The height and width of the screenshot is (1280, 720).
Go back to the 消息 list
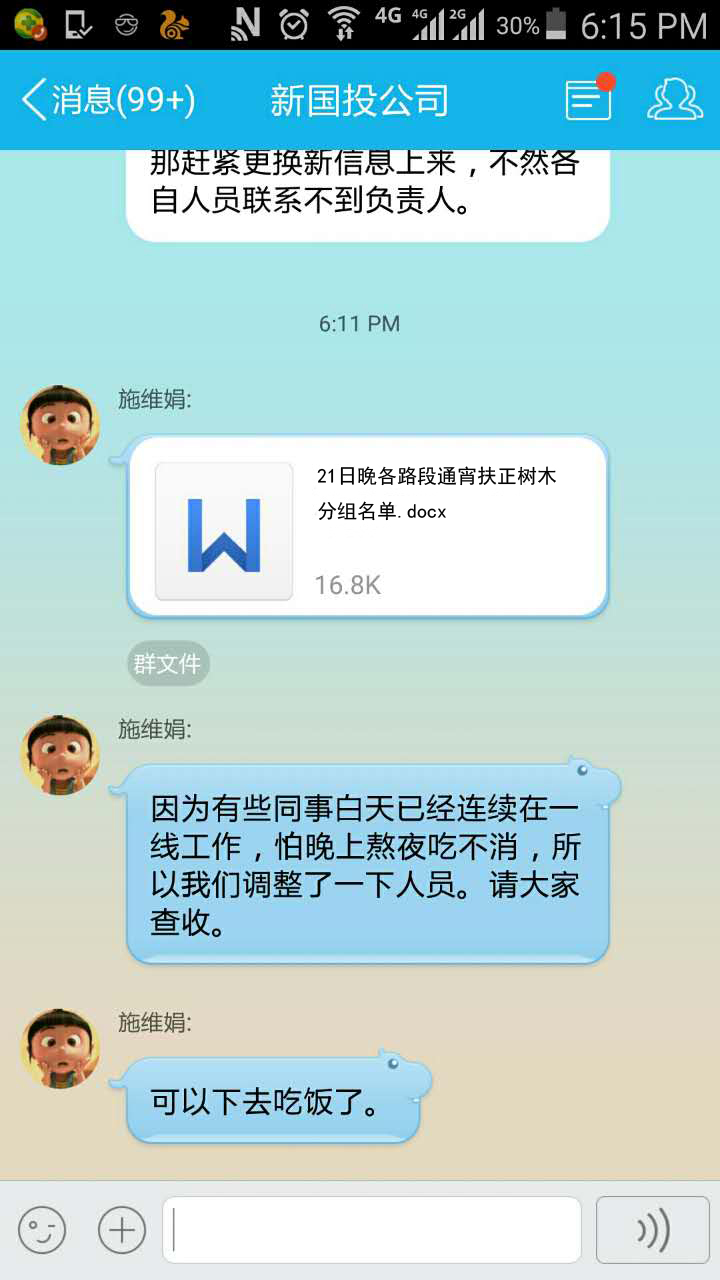point(107,100)
